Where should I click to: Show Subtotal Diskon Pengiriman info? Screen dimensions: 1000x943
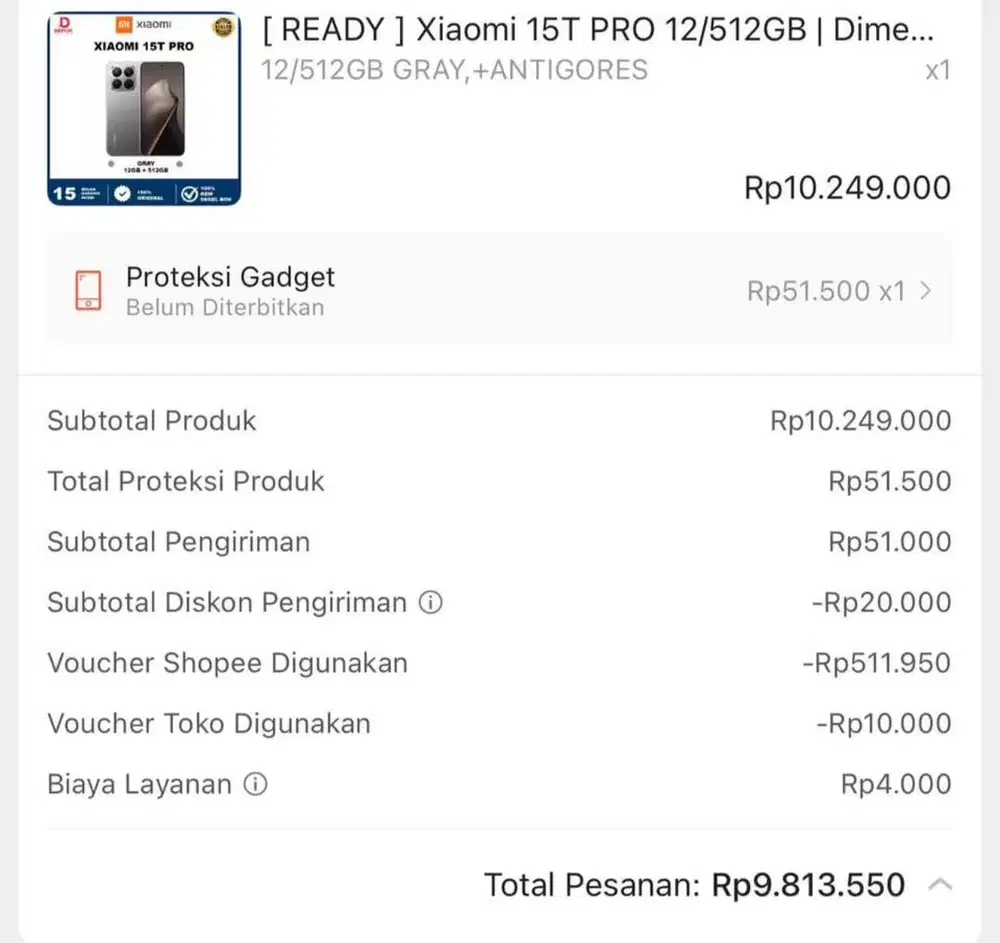[x=430, y=603]
